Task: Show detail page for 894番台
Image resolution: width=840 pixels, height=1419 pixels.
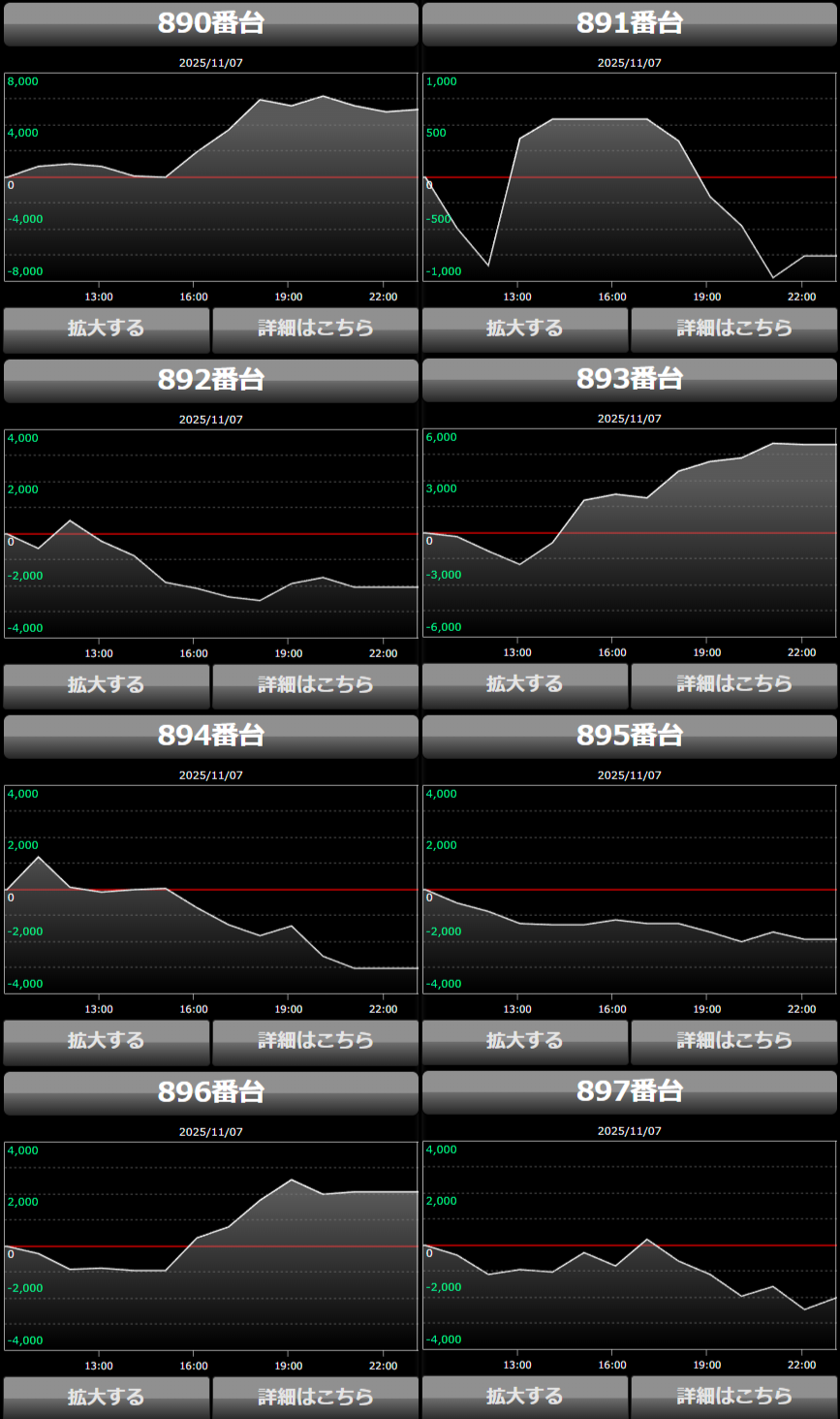Action: (315, 1041)
